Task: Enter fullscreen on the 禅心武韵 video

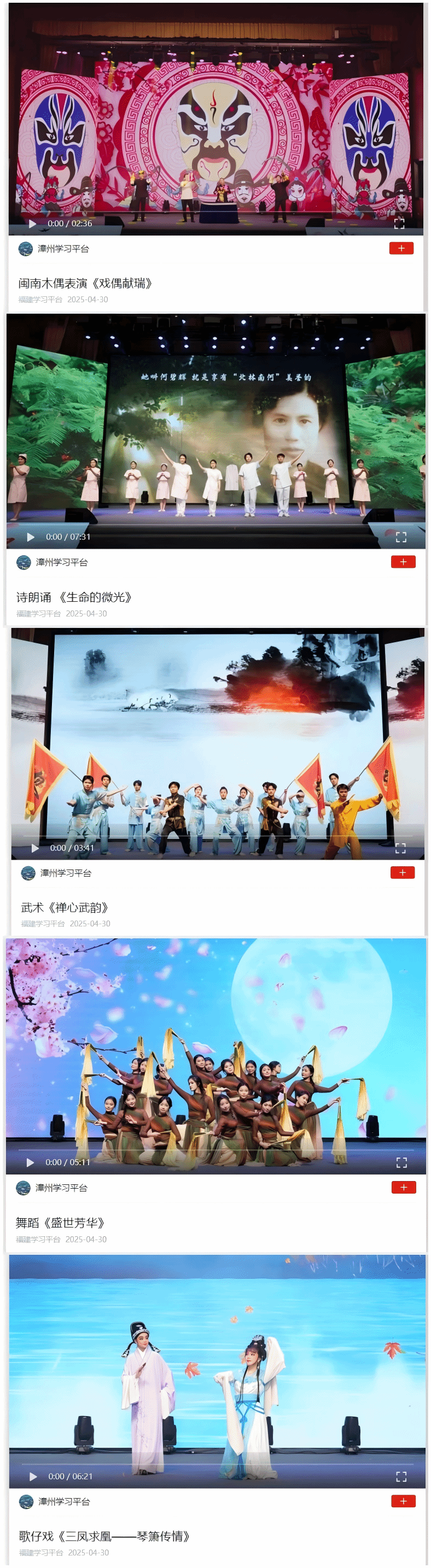Action: (400, 848)
